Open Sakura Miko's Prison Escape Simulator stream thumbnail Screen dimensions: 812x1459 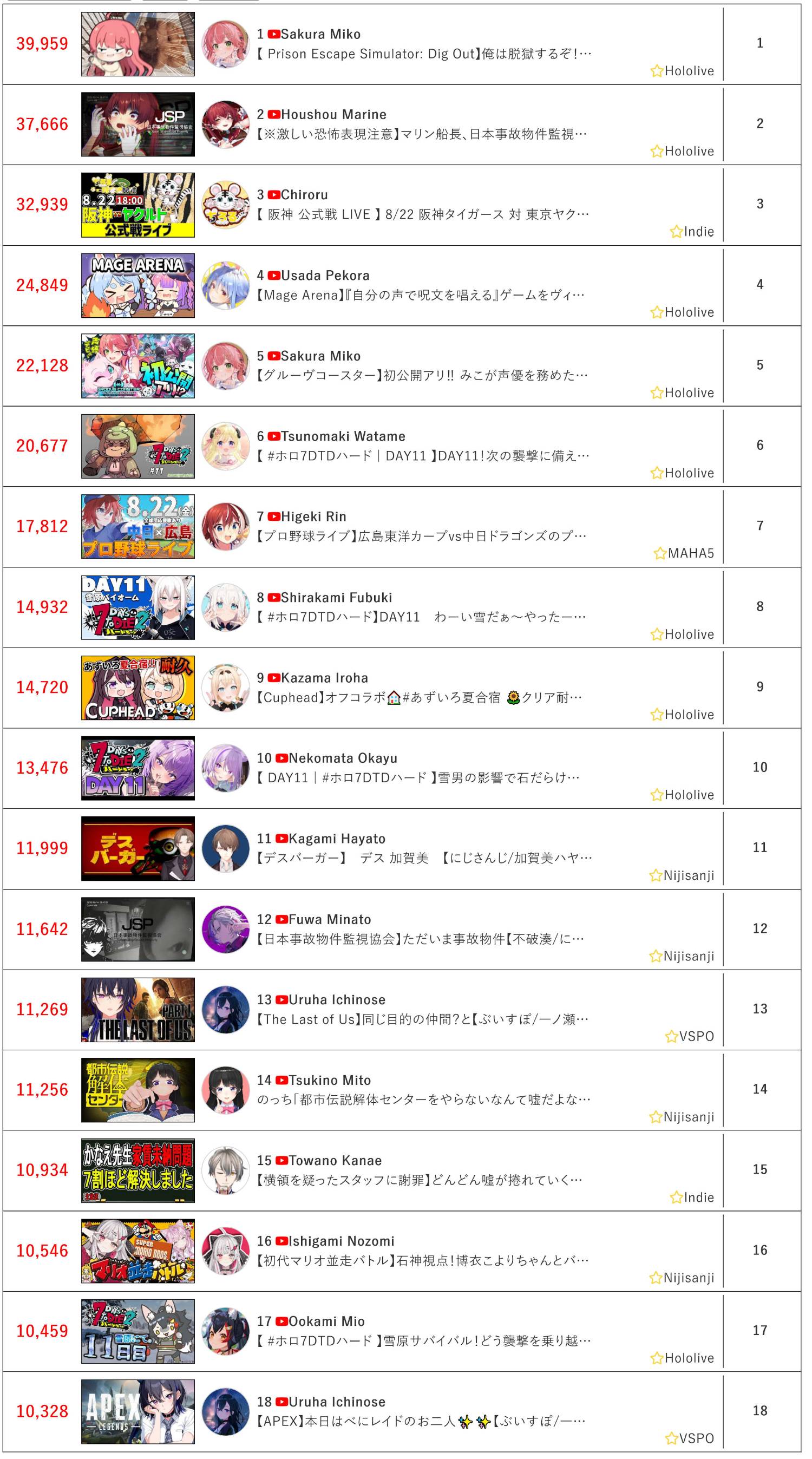(x=137, y=44)
